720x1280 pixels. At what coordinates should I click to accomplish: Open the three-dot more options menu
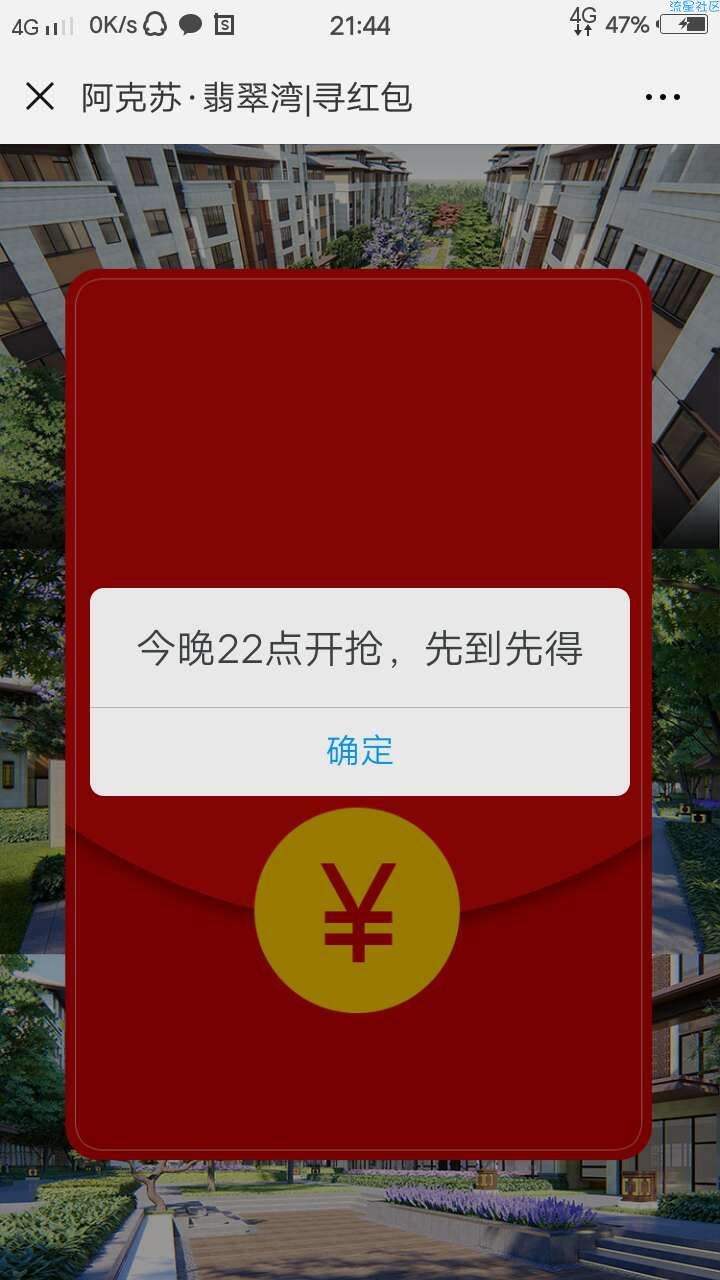point(662,97)
